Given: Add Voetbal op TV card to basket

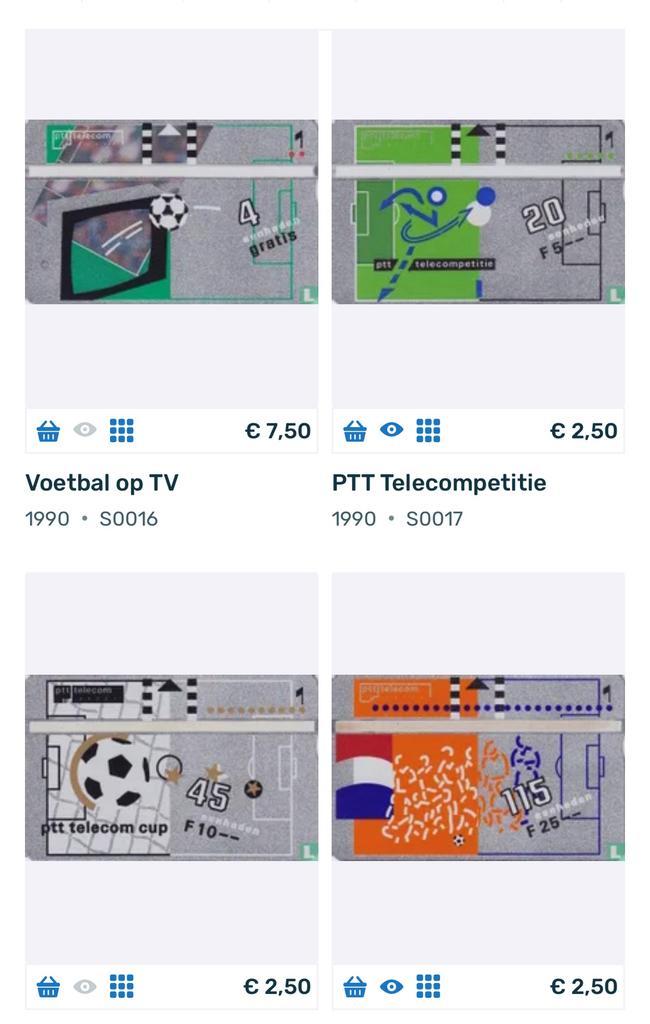Looking at the screenshot, I should point(48,431).
